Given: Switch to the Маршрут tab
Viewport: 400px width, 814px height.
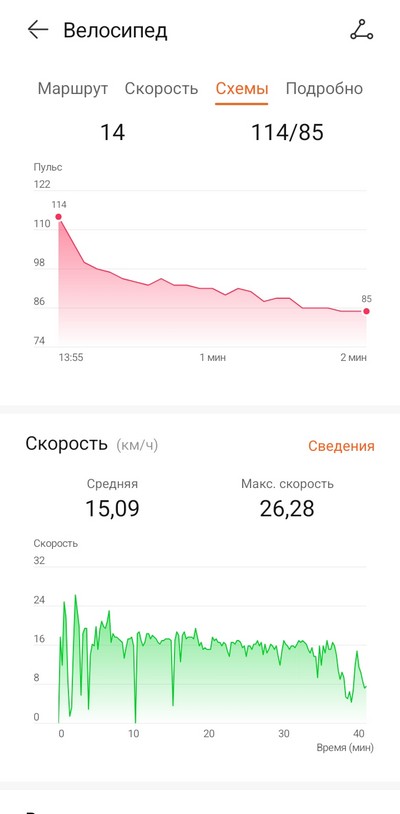Looking at the screenshot, I should pyautogui.click(x=73, y=88).
